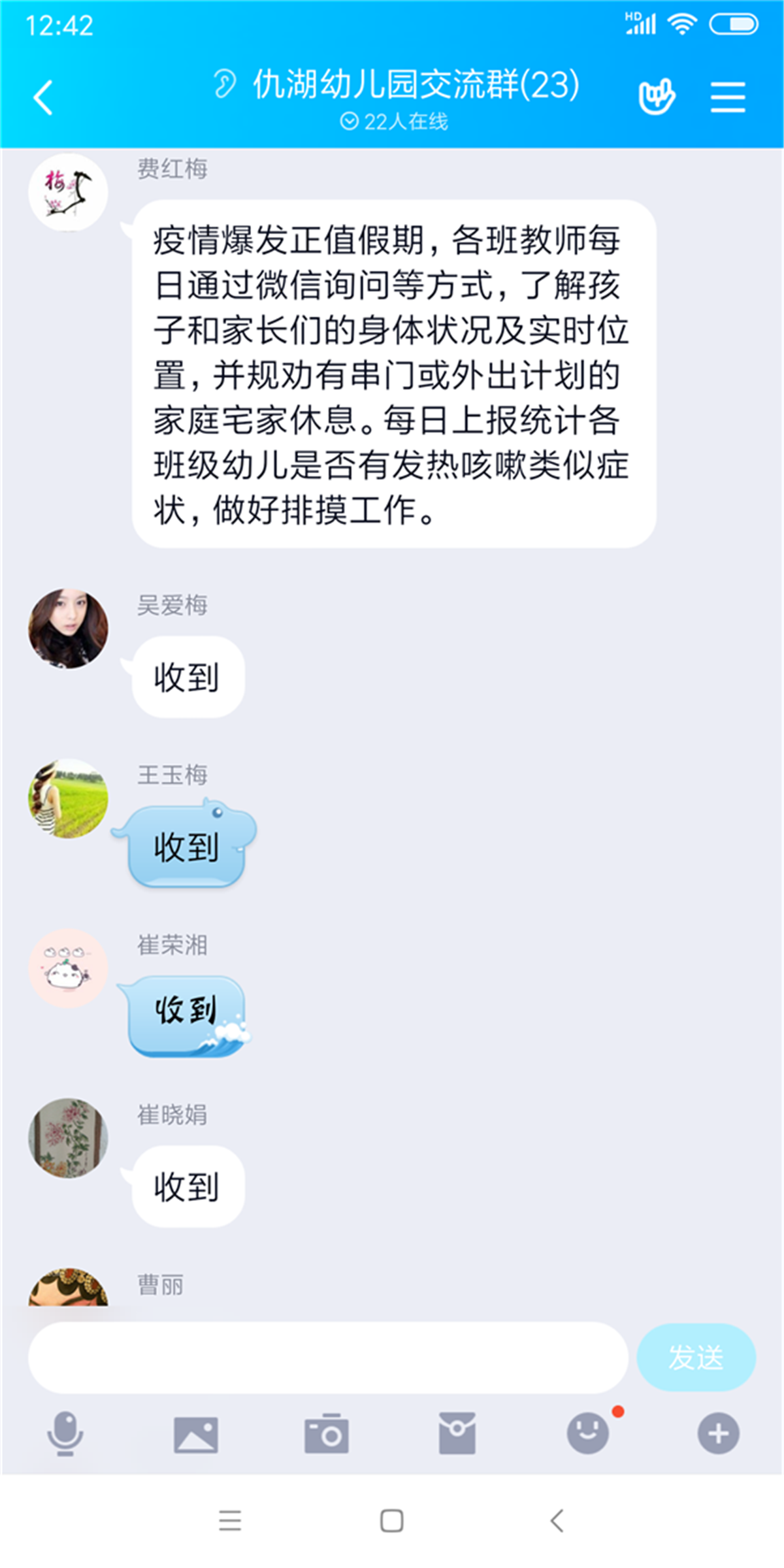Open the emoji panel
The image size is (784, 1568).
[587, 1433]
